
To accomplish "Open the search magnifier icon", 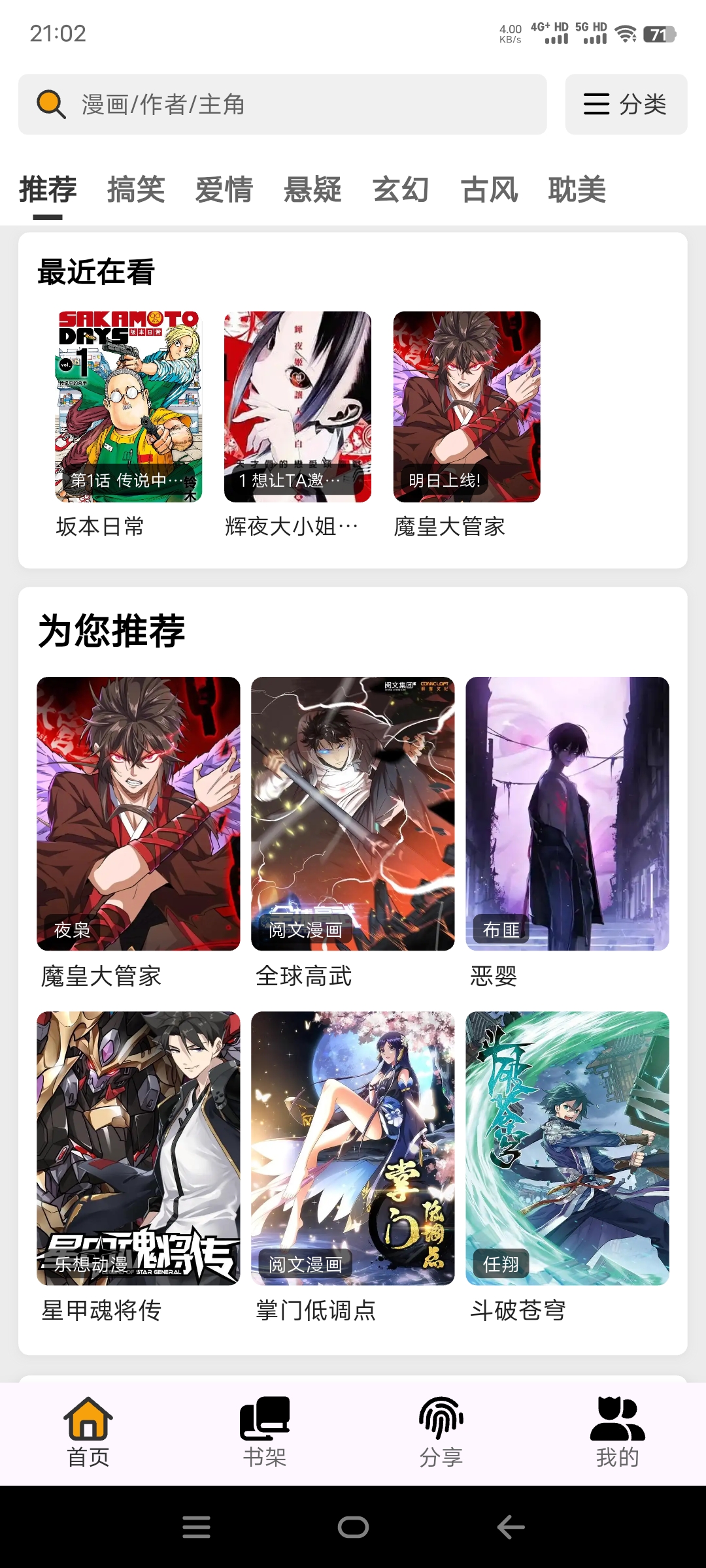I will [x=50, y=105].
